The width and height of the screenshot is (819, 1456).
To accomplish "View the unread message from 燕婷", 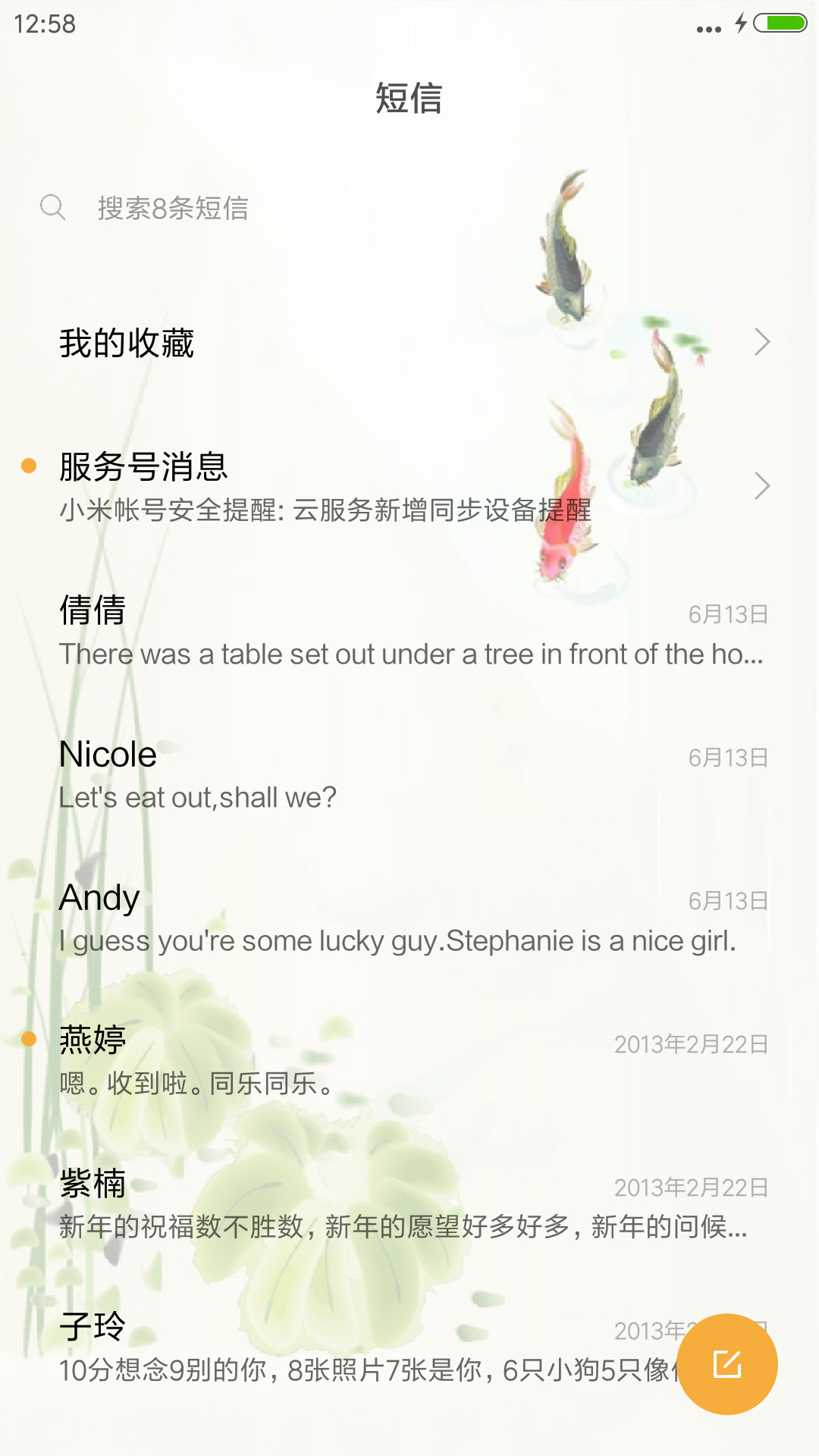I will [x=409, y=1060].
